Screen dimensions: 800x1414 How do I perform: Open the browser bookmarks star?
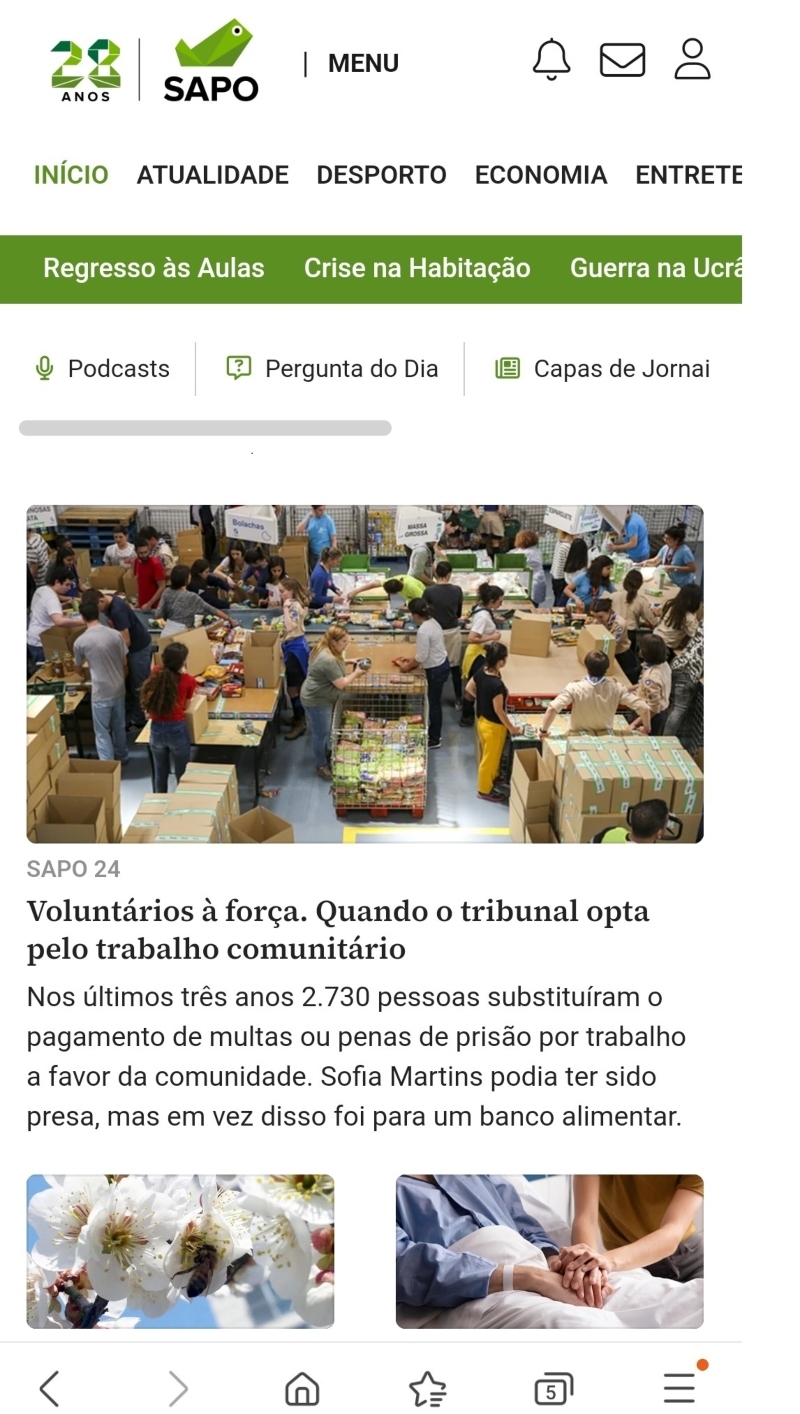[427, 1388]
